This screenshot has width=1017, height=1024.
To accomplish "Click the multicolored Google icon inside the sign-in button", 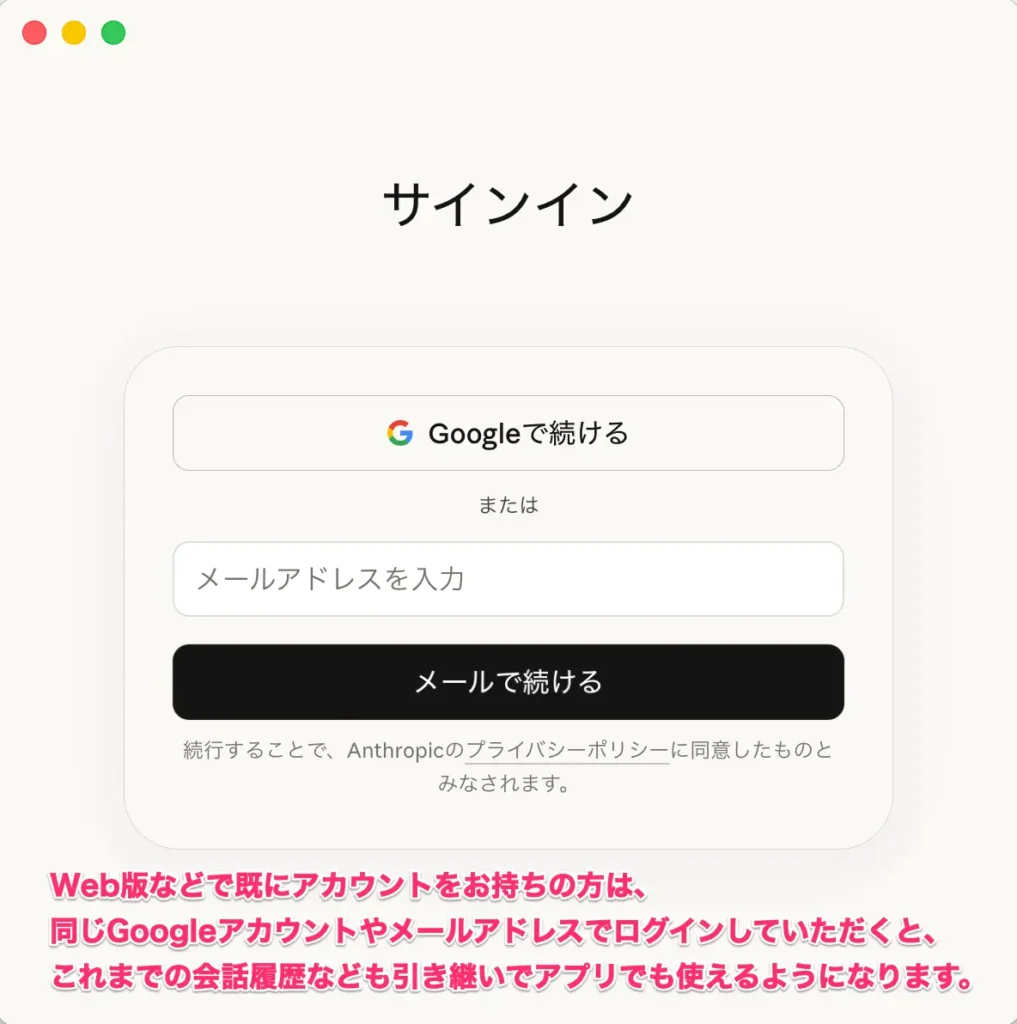I will [x=400, y=432].
